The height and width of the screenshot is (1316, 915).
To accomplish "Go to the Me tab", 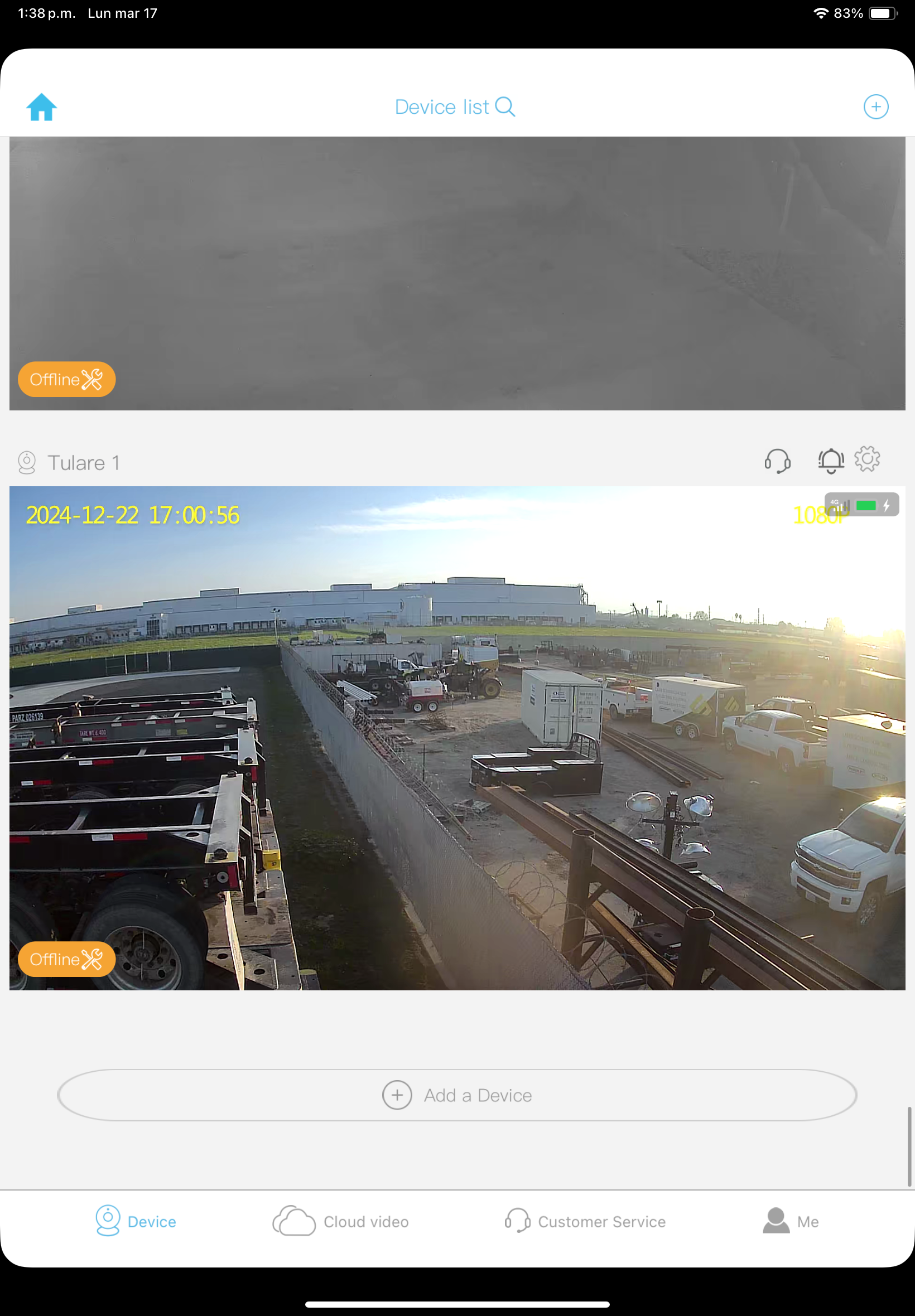I will [790, 1221].
